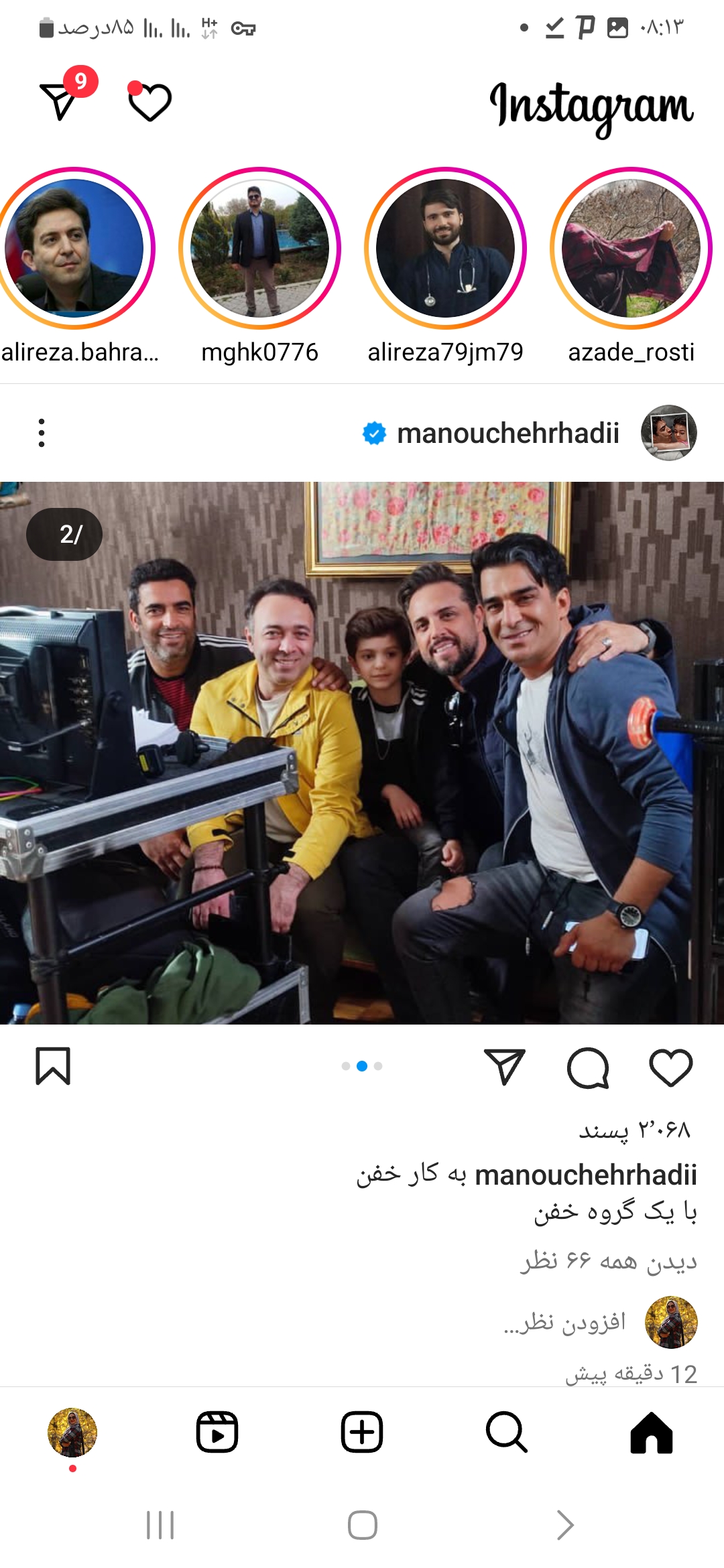Tap the add comment field
Viewport: 724px width, 1568px height.
(x=564, y=1322)
